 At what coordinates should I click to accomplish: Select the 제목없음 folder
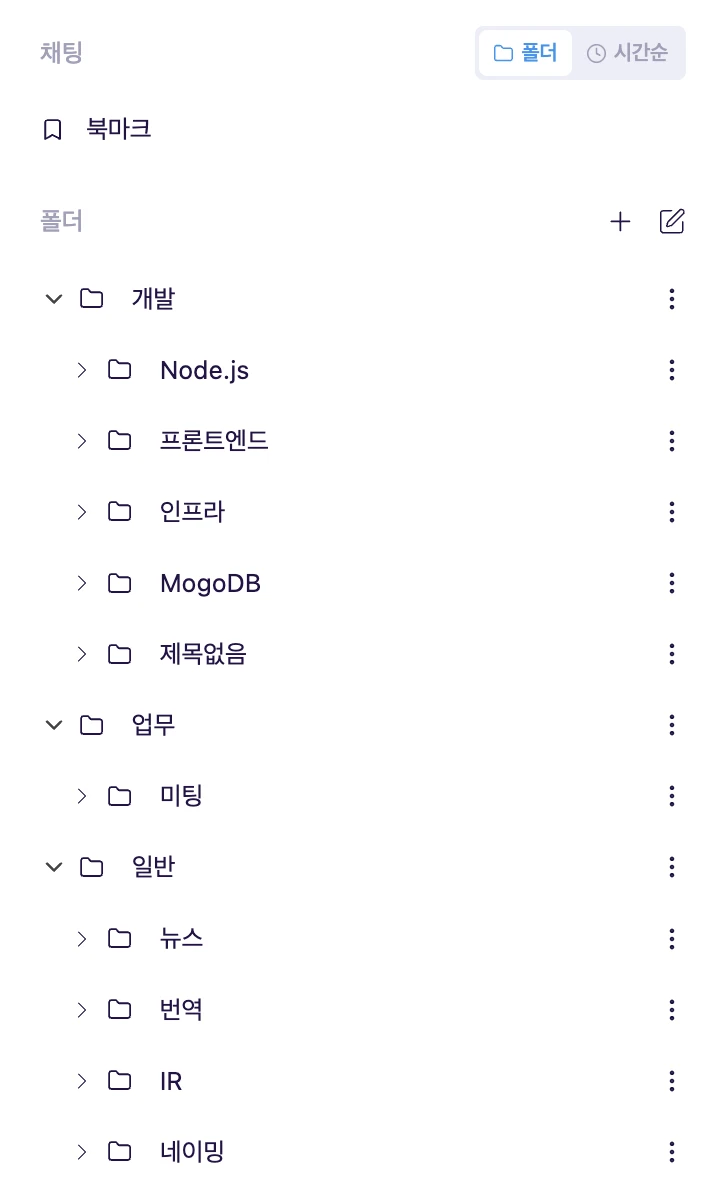[203, 654]
